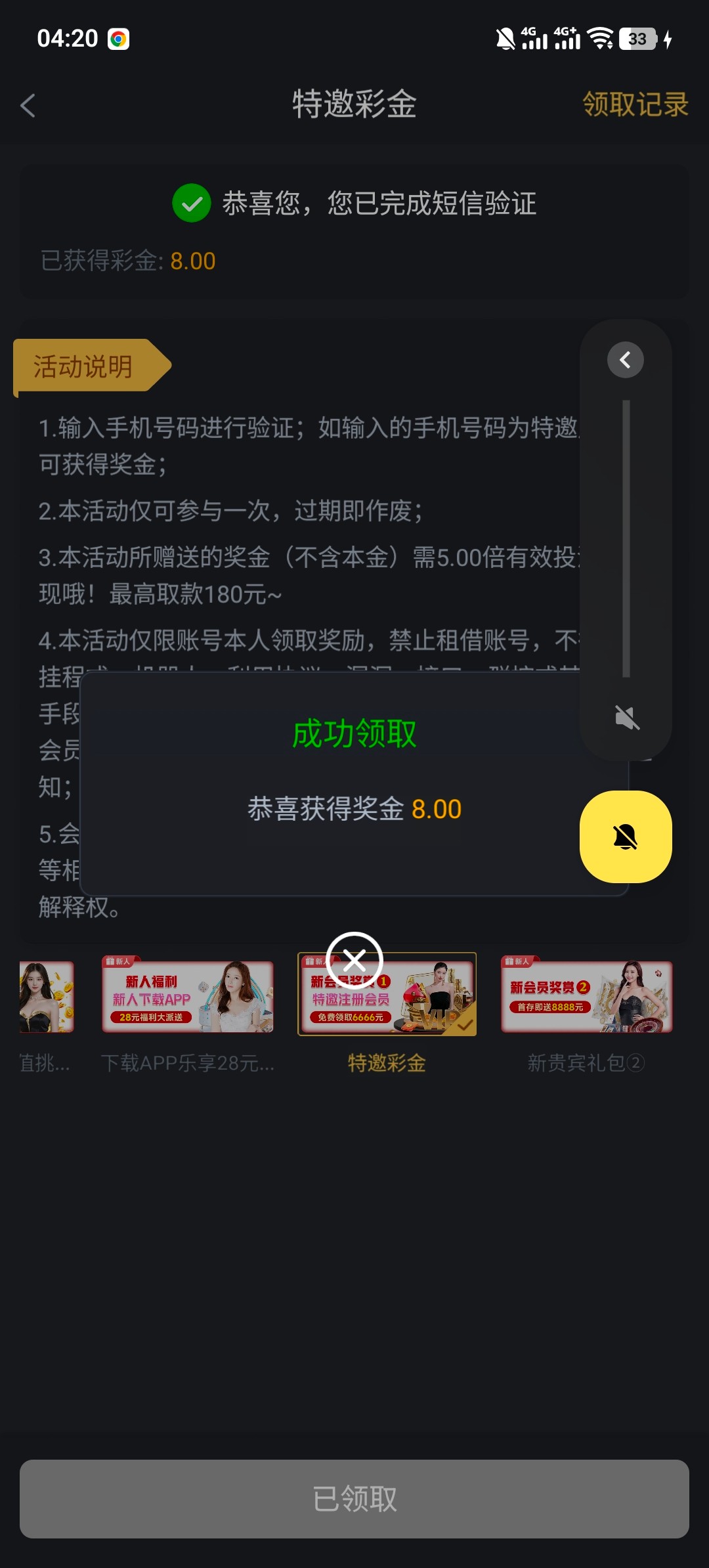Image resolution: width=709 pixels, height=1568 pixels.
Task: Open 领取记录 claim history
Action: click(x=635, y=104)
